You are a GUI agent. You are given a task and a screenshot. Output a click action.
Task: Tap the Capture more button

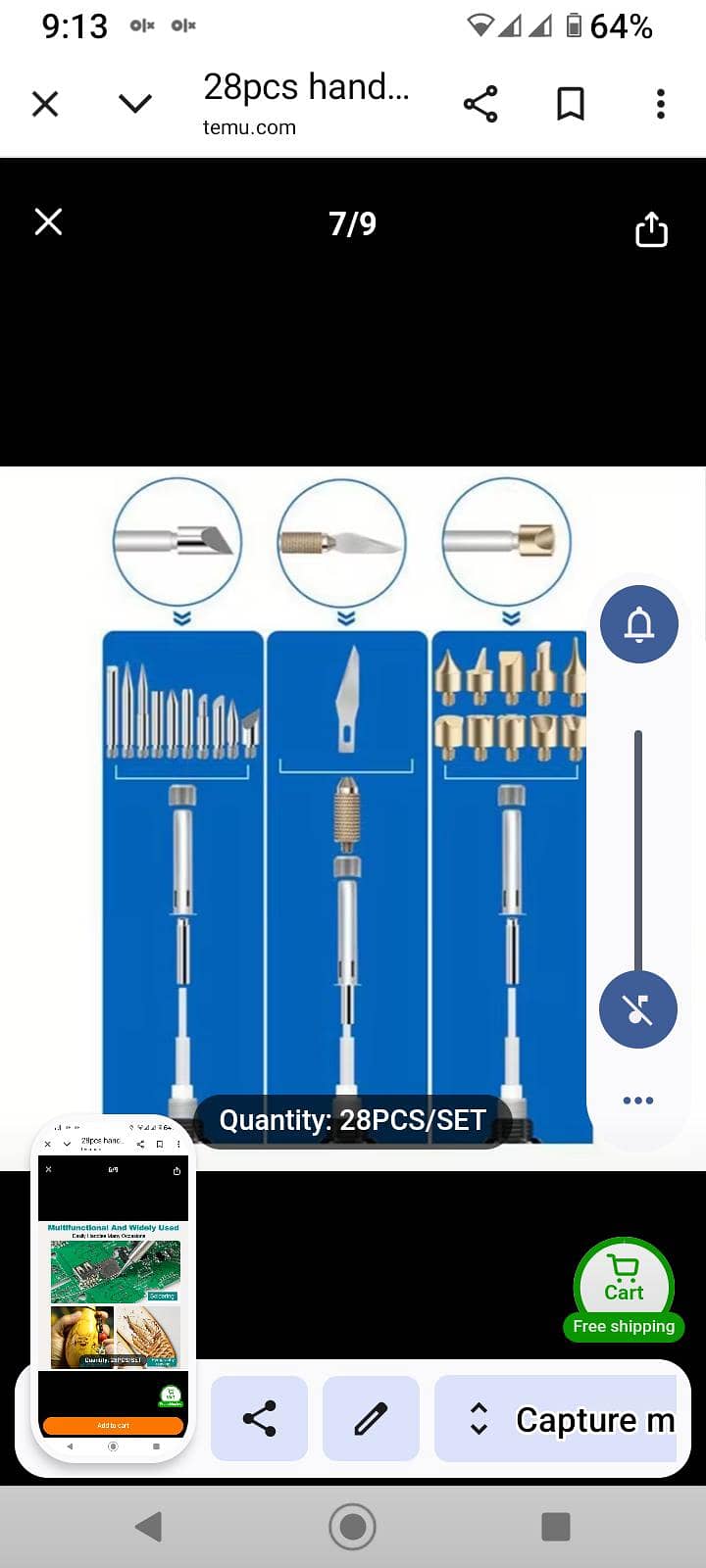click(569, 1419)
